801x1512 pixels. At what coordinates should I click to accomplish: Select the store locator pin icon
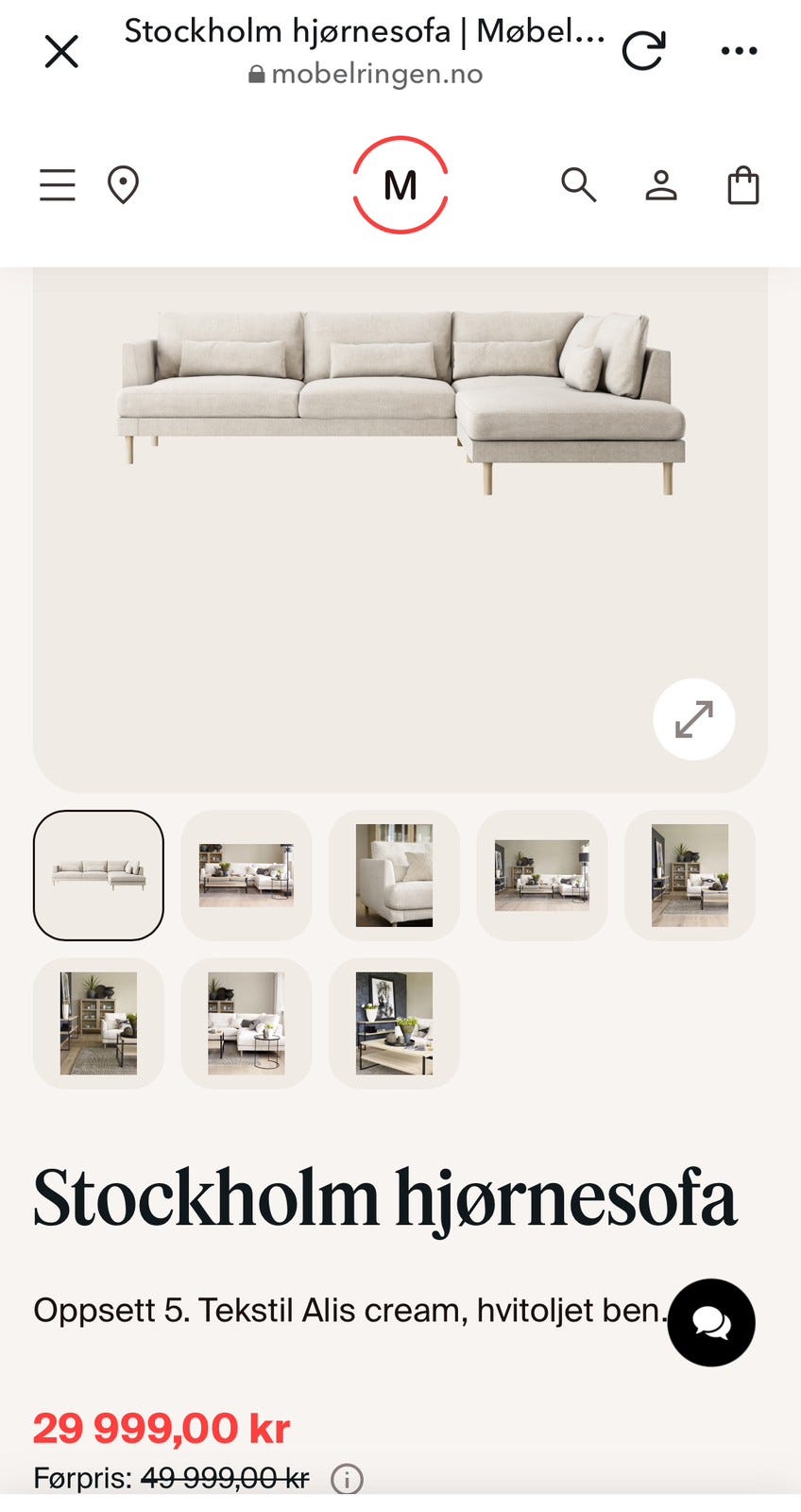pyautogui.click(x=124, y=184)
